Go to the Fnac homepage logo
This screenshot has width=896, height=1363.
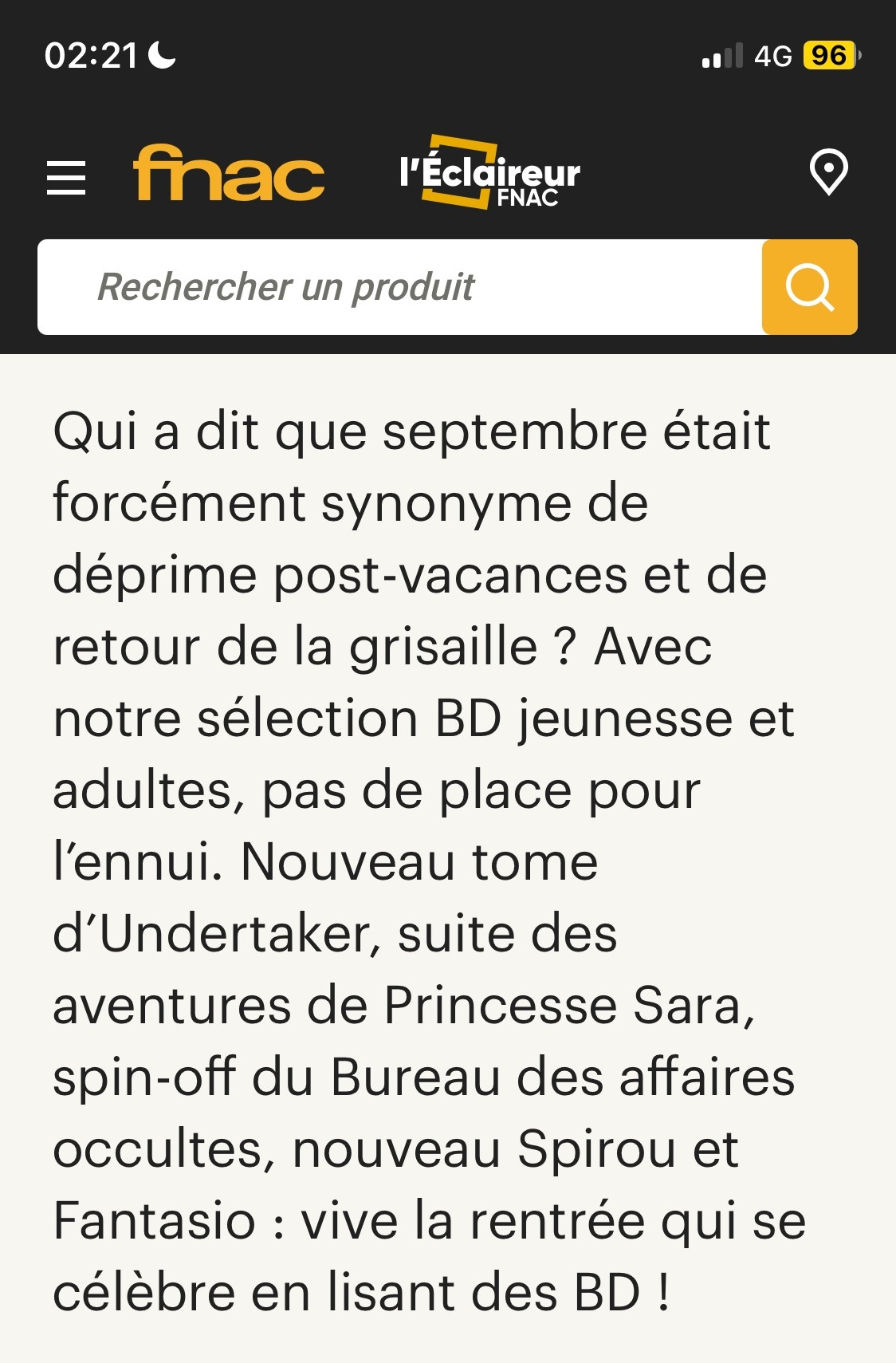[229, 173]
